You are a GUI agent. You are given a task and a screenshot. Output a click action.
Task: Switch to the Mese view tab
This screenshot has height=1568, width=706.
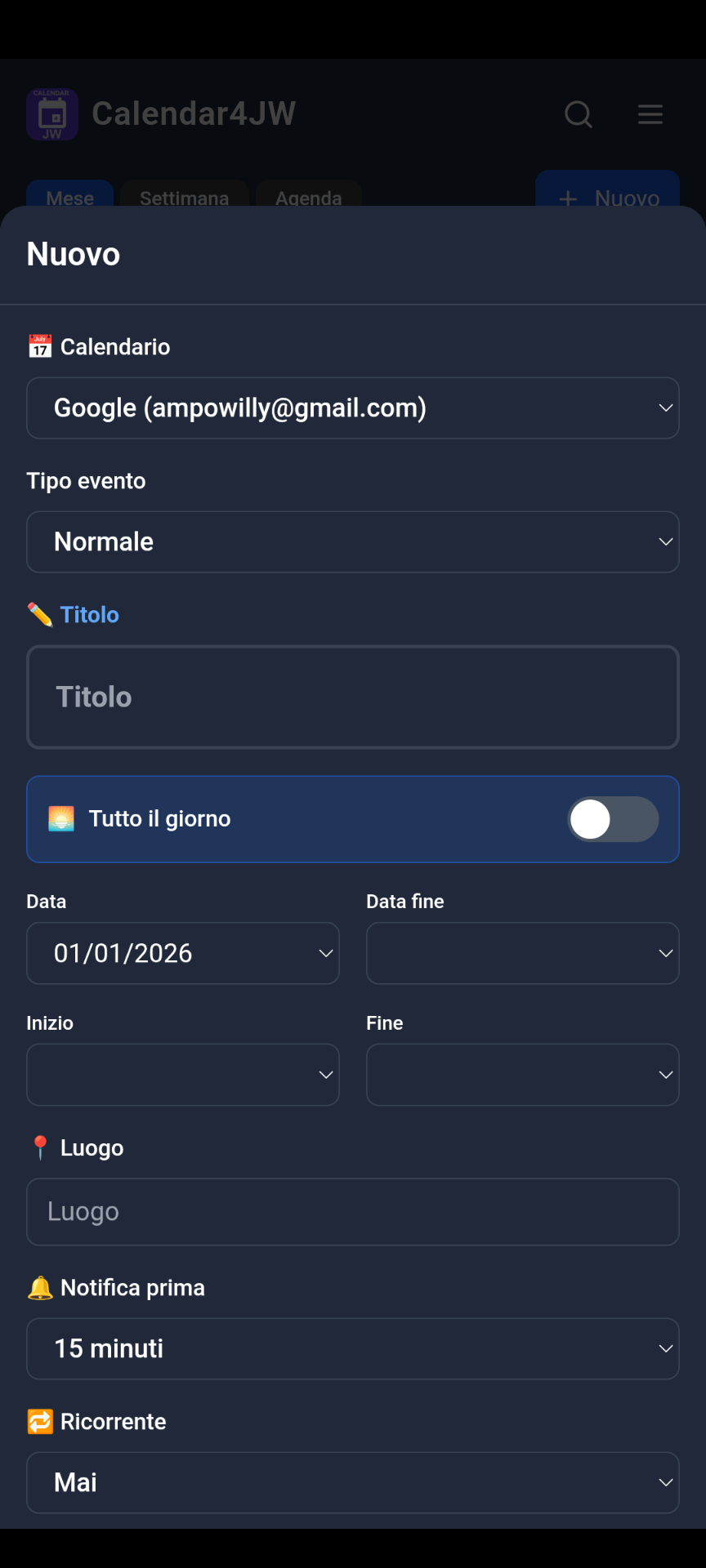pyautogui.click(x=70, y=198)
